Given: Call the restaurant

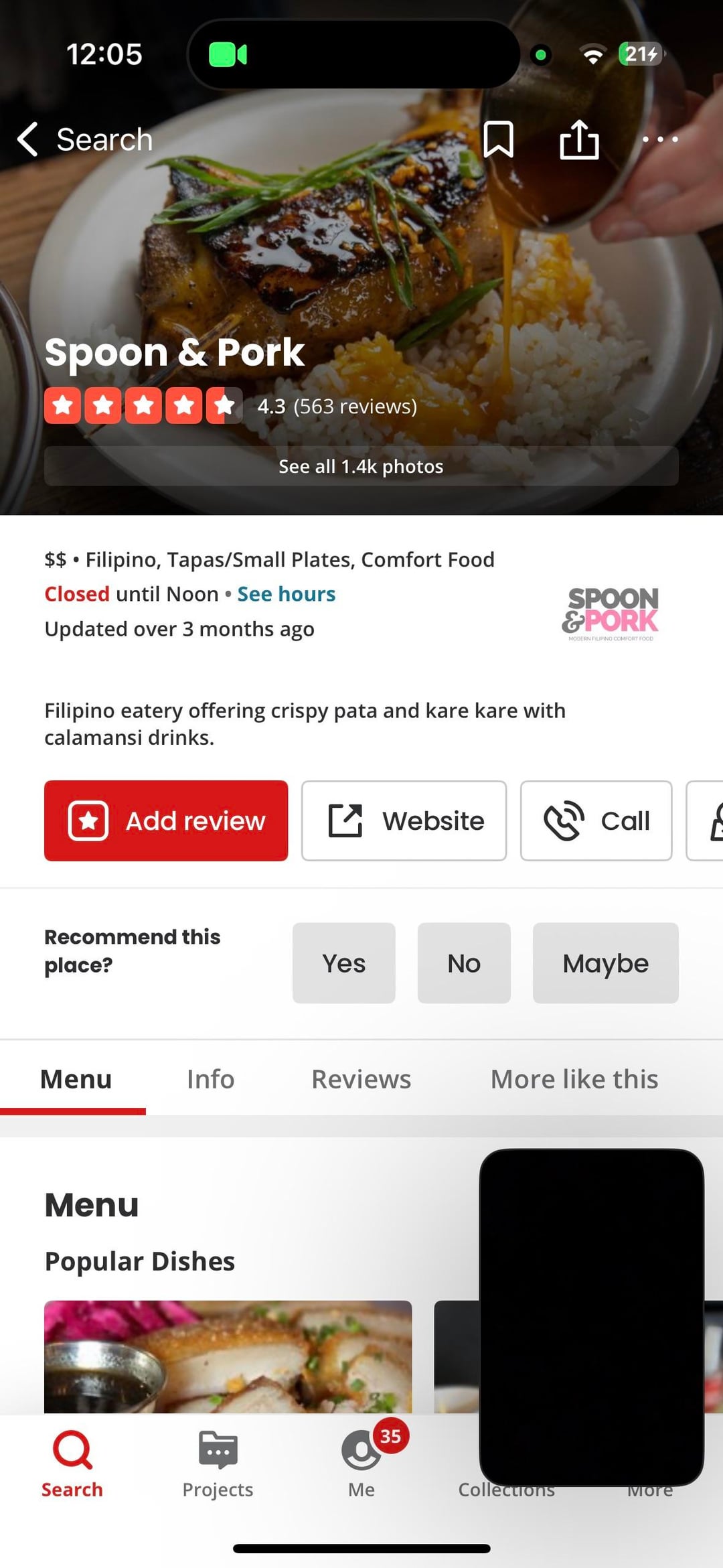Looking at the screenshot, I should point(596,821).
